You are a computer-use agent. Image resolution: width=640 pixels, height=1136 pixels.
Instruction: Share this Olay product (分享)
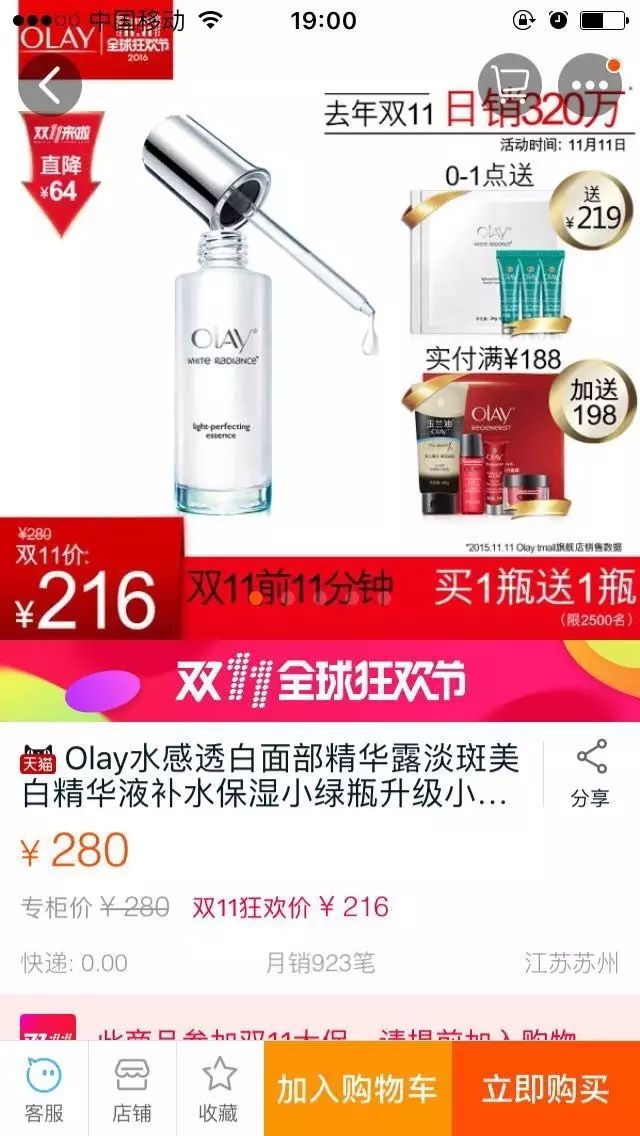(591, 773)
